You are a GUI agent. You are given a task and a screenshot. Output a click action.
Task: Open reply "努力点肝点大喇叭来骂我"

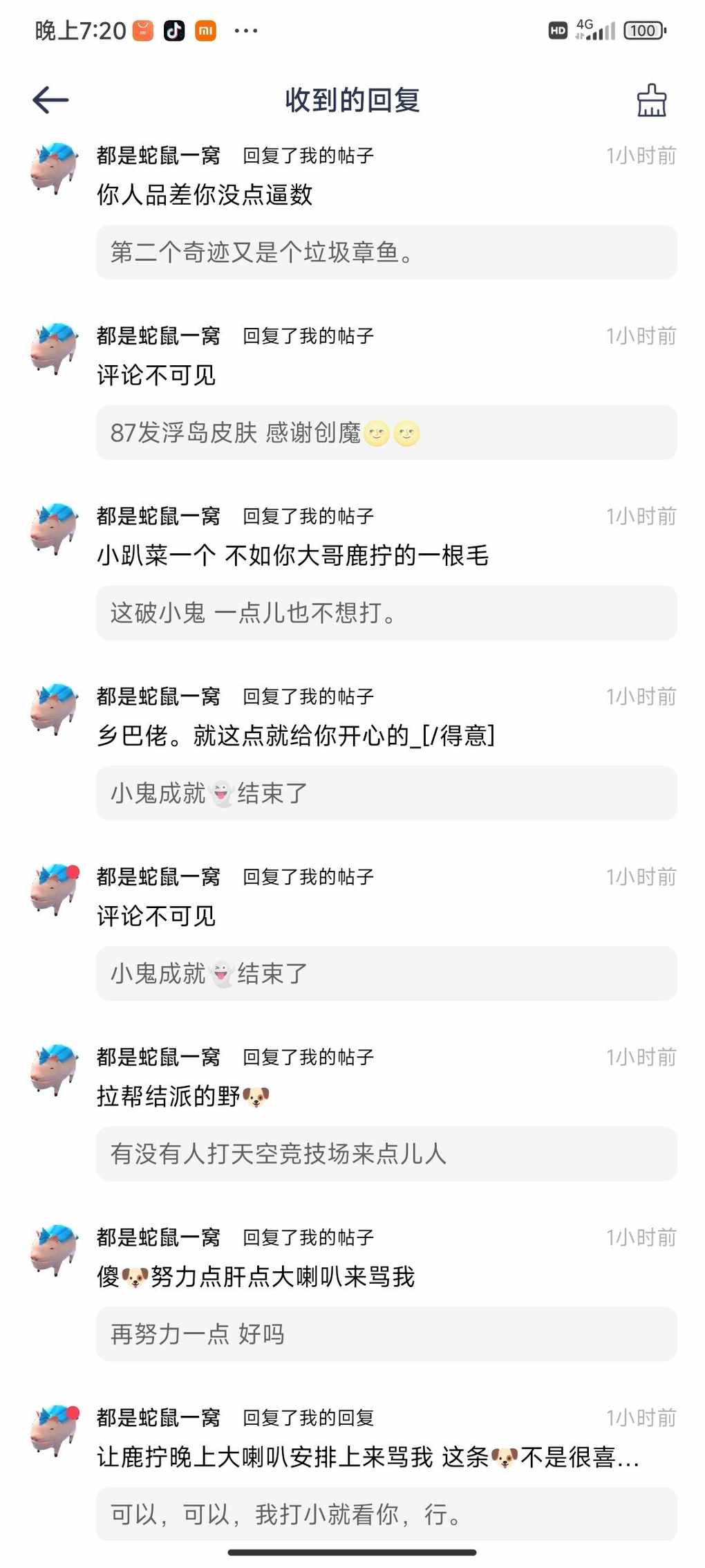click(256, 1277)
